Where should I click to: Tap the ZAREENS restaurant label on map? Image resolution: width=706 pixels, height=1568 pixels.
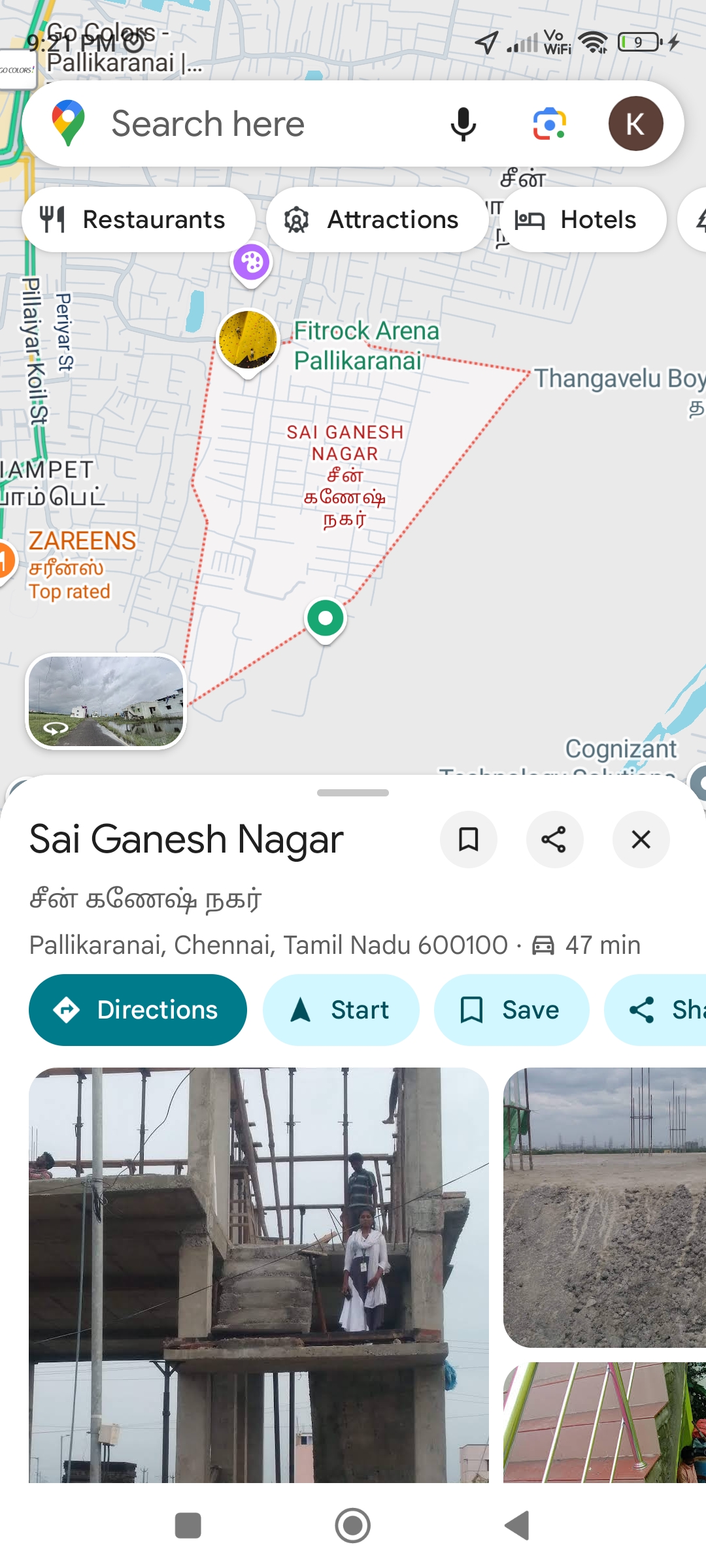pyautogui.click(x=82, y=542)
